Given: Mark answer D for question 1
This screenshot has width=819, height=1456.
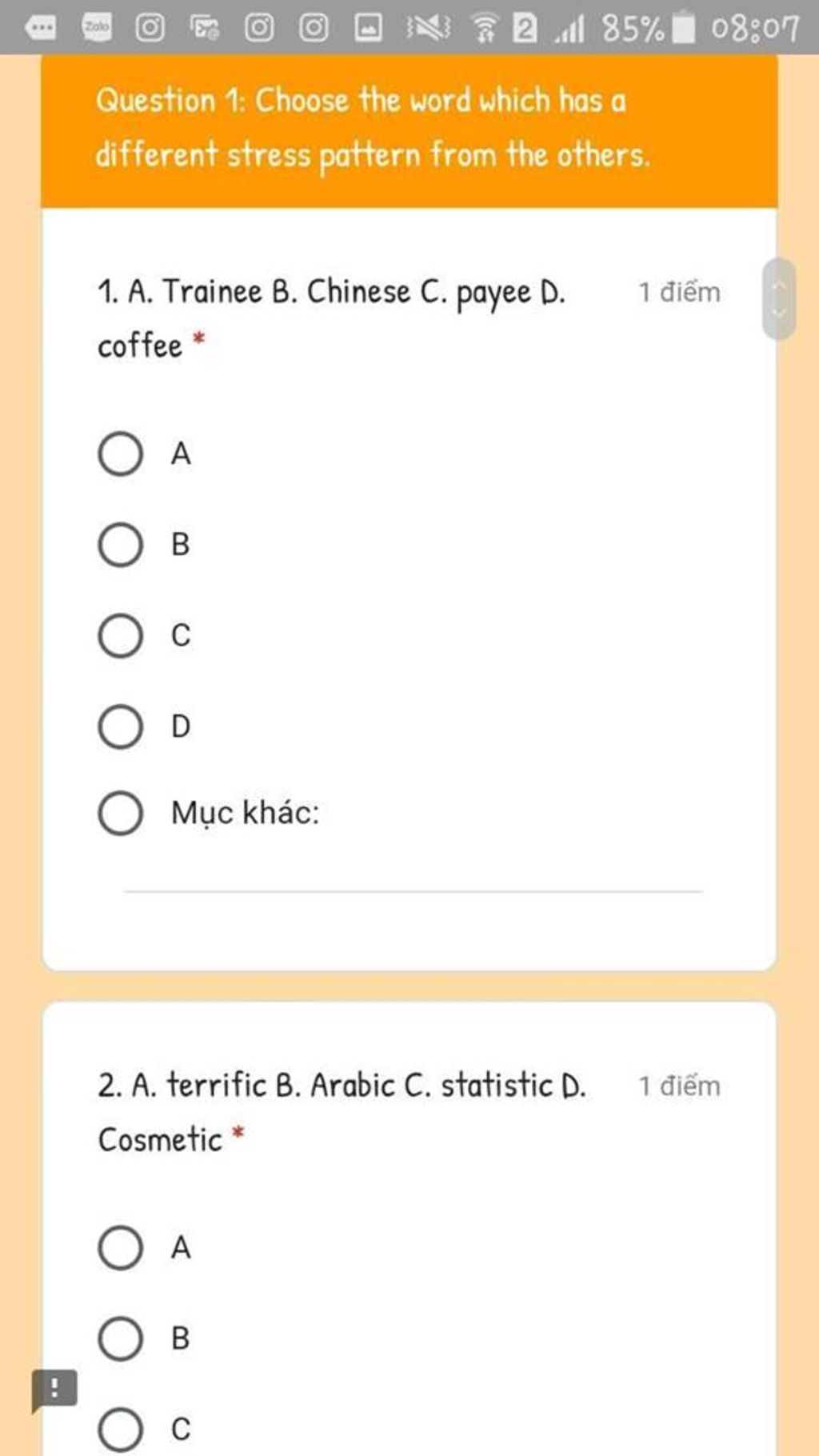Looking at the screenshot, I should tap(121, 726).
